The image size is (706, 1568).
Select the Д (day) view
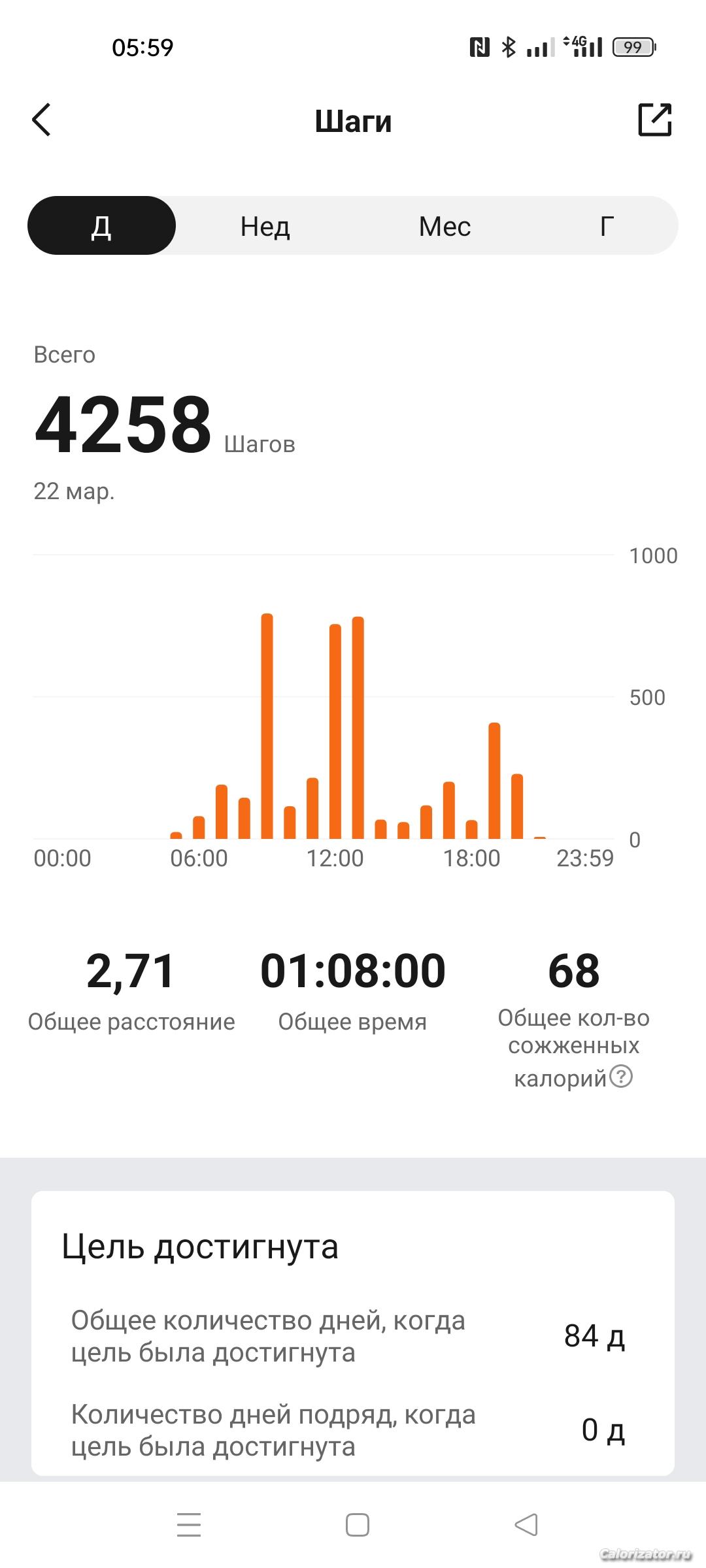tap(101, 226)
